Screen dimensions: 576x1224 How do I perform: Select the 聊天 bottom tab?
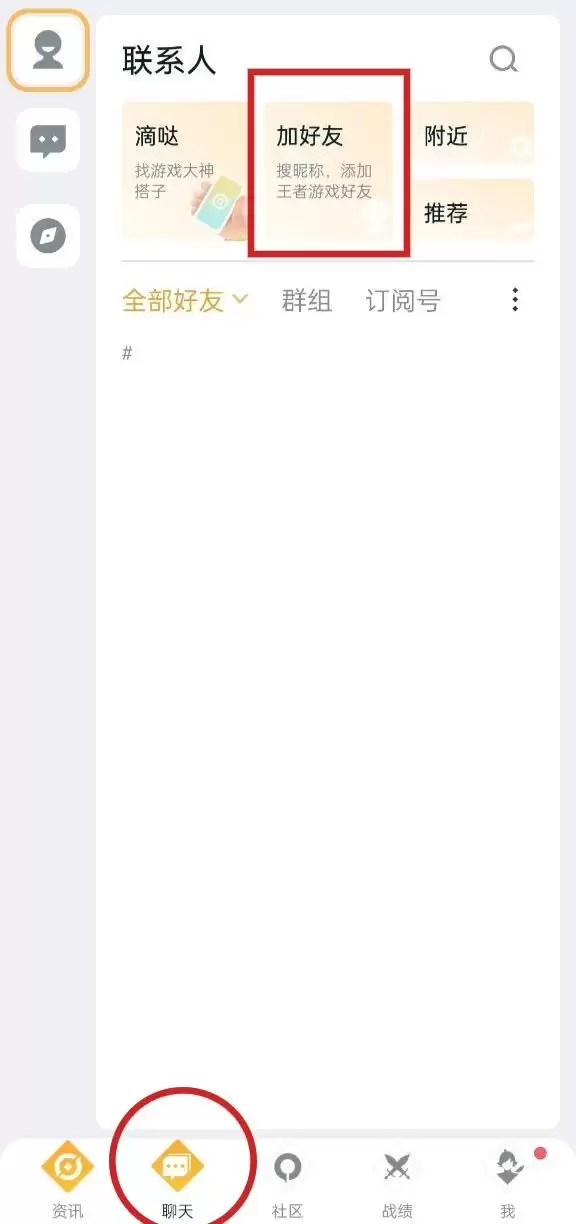click(x=177, y=1180)
